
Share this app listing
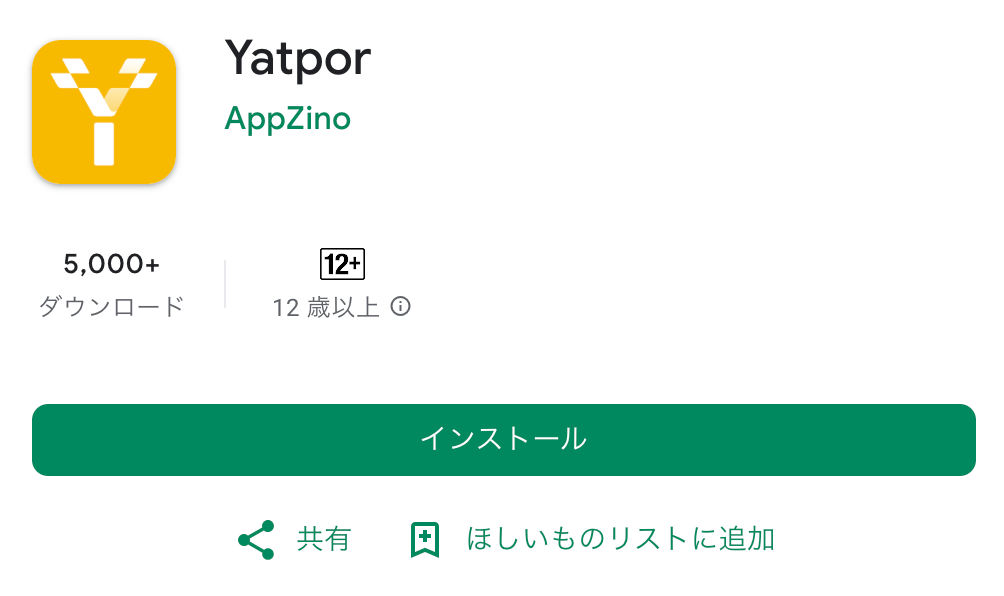point(294,539)
